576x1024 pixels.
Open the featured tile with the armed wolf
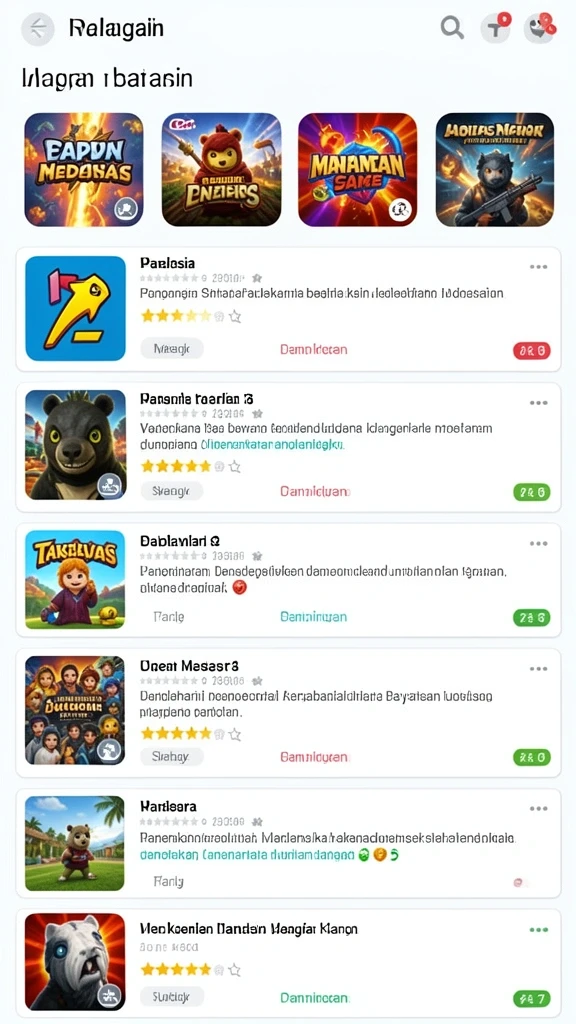click(494, 170)
